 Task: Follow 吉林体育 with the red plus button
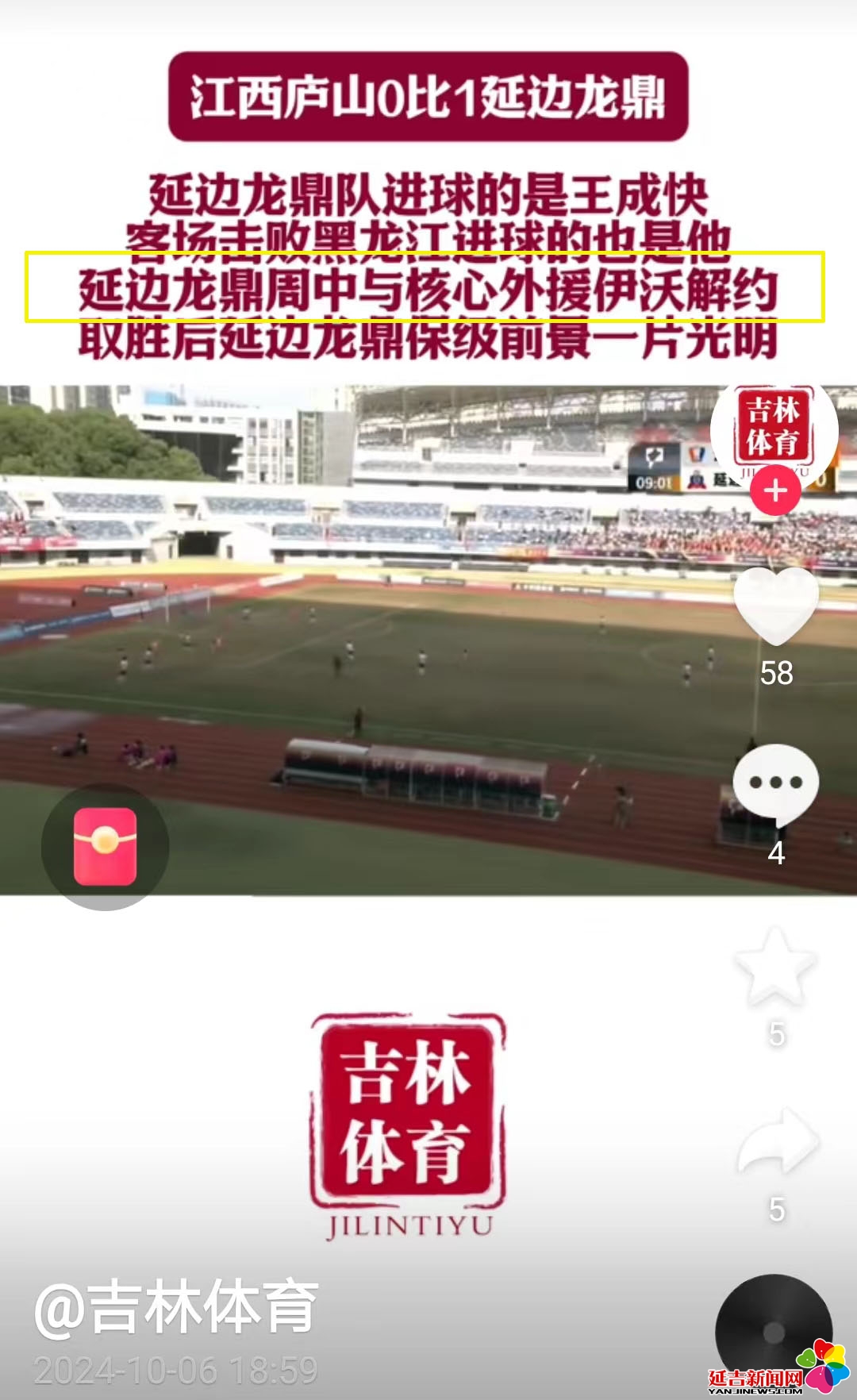click(x=775, y=490)
